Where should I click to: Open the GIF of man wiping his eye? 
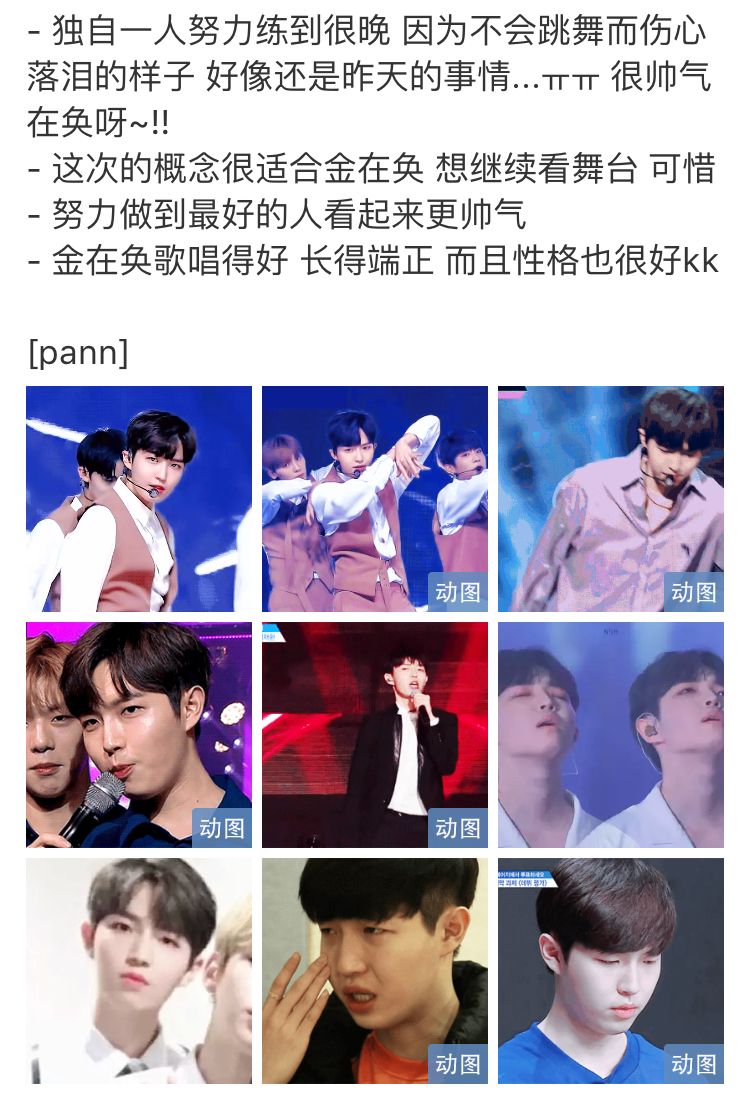click(375, 970)
